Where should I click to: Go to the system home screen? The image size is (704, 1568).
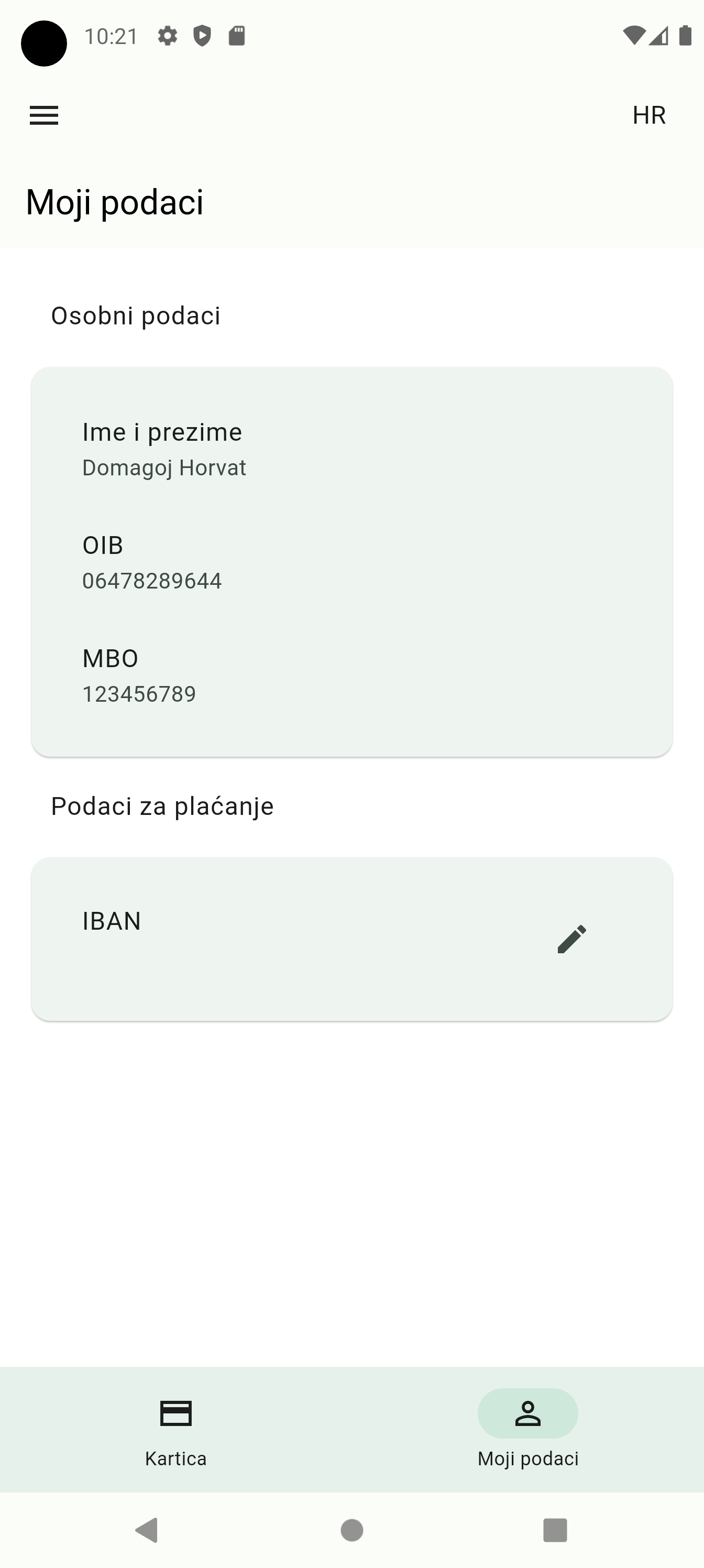[x=351, y=1530]
